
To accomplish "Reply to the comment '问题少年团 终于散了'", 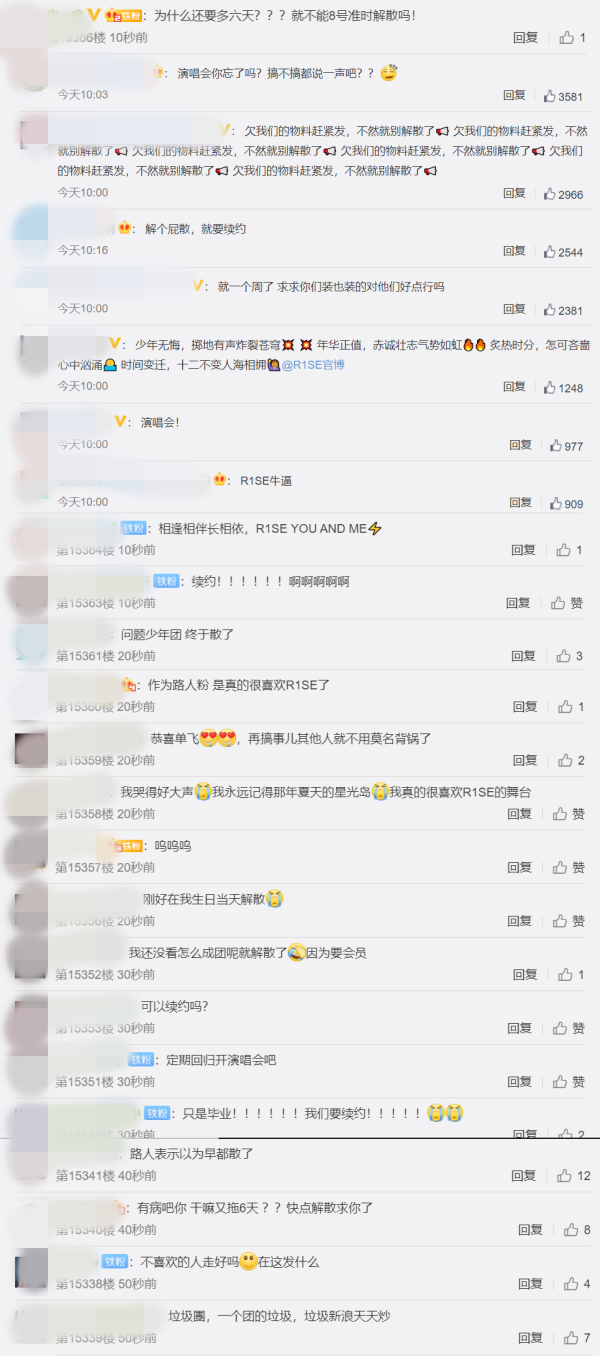I will click(x=524, y=656).
